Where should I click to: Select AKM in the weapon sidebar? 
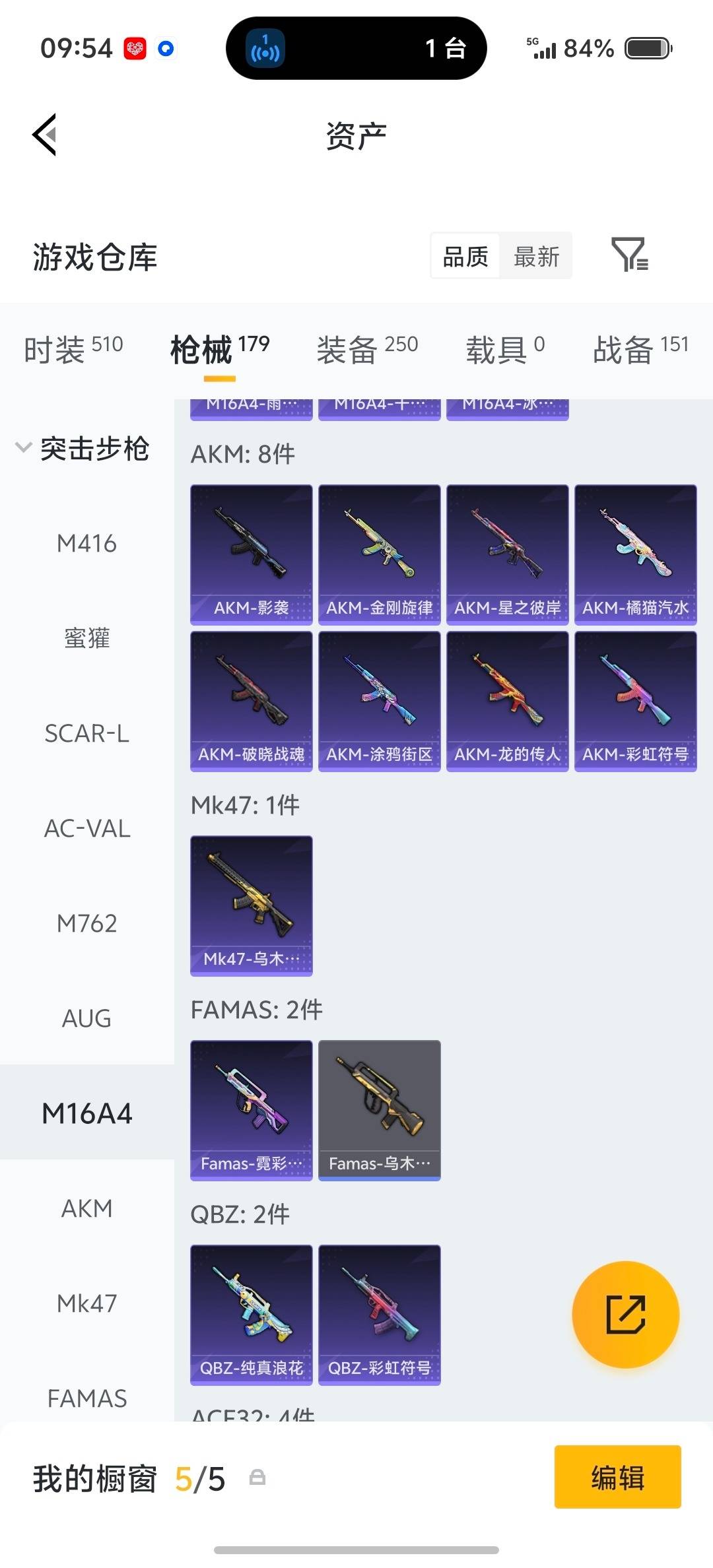coord(86,1208)
